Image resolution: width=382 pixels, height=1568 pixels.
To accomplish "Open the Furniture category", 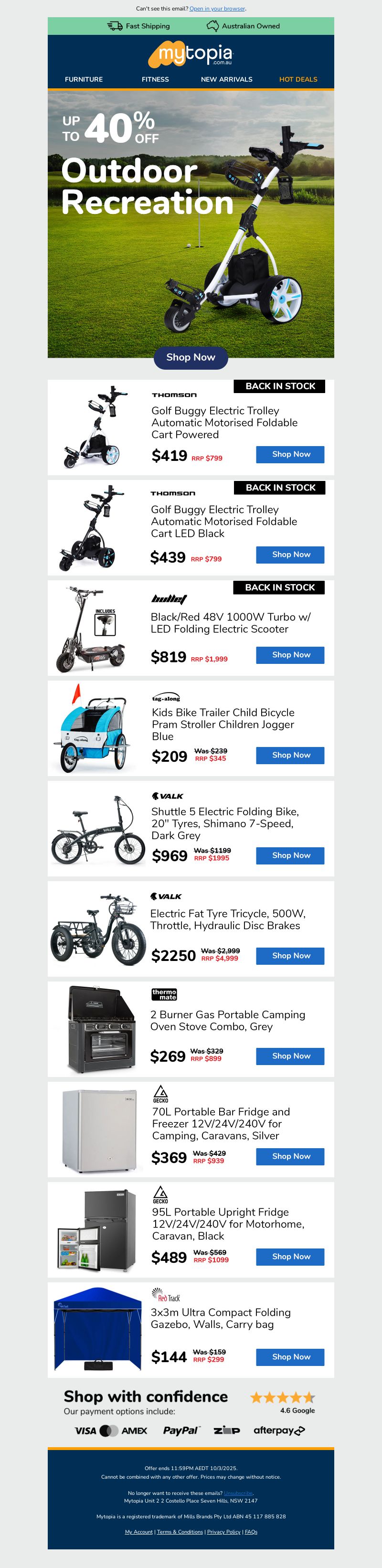I will click(x=84, y=79).
